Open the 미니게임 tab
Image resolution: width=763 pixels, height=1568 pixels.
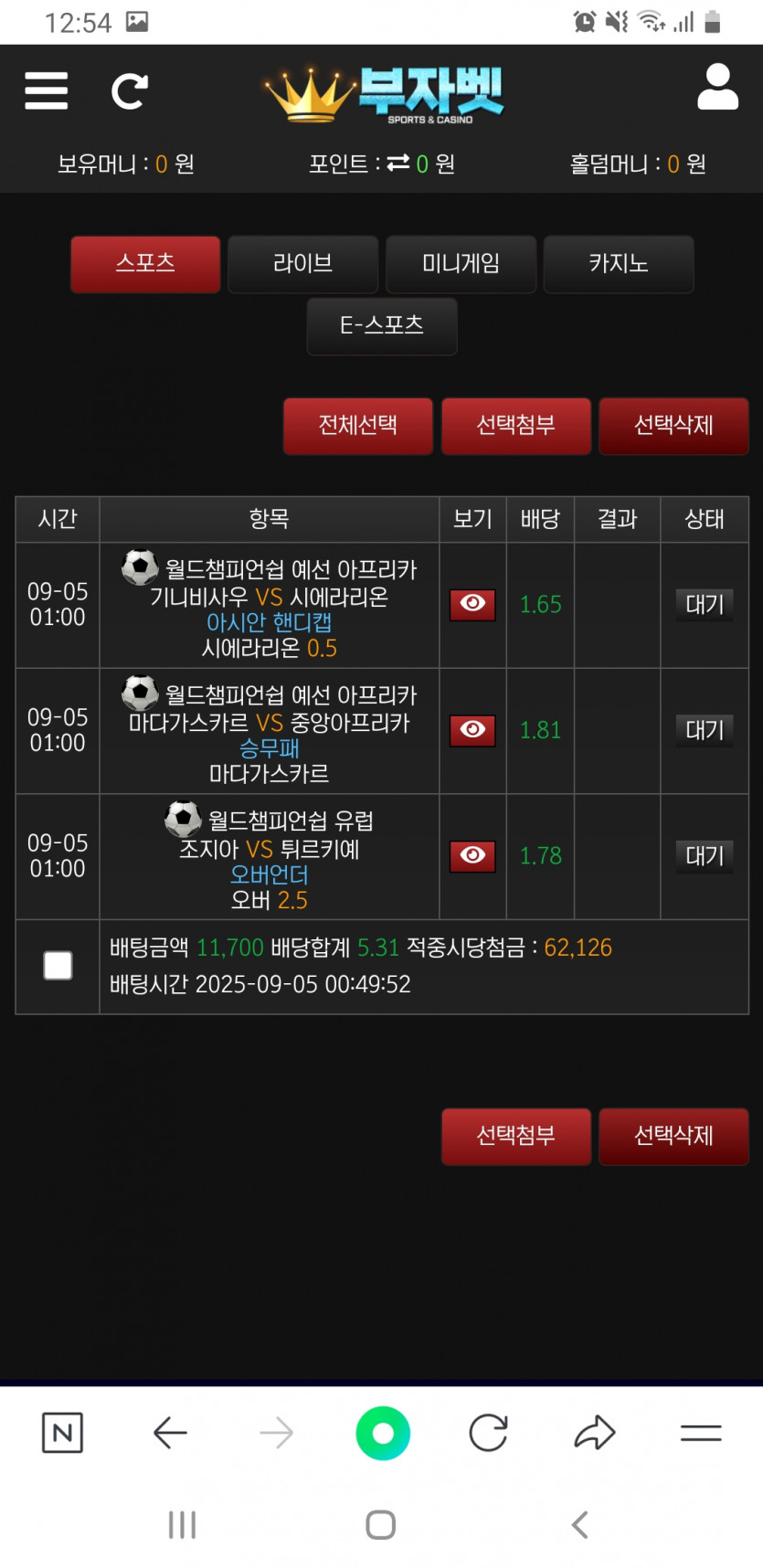pyautogui.click(x=461, y=264)
